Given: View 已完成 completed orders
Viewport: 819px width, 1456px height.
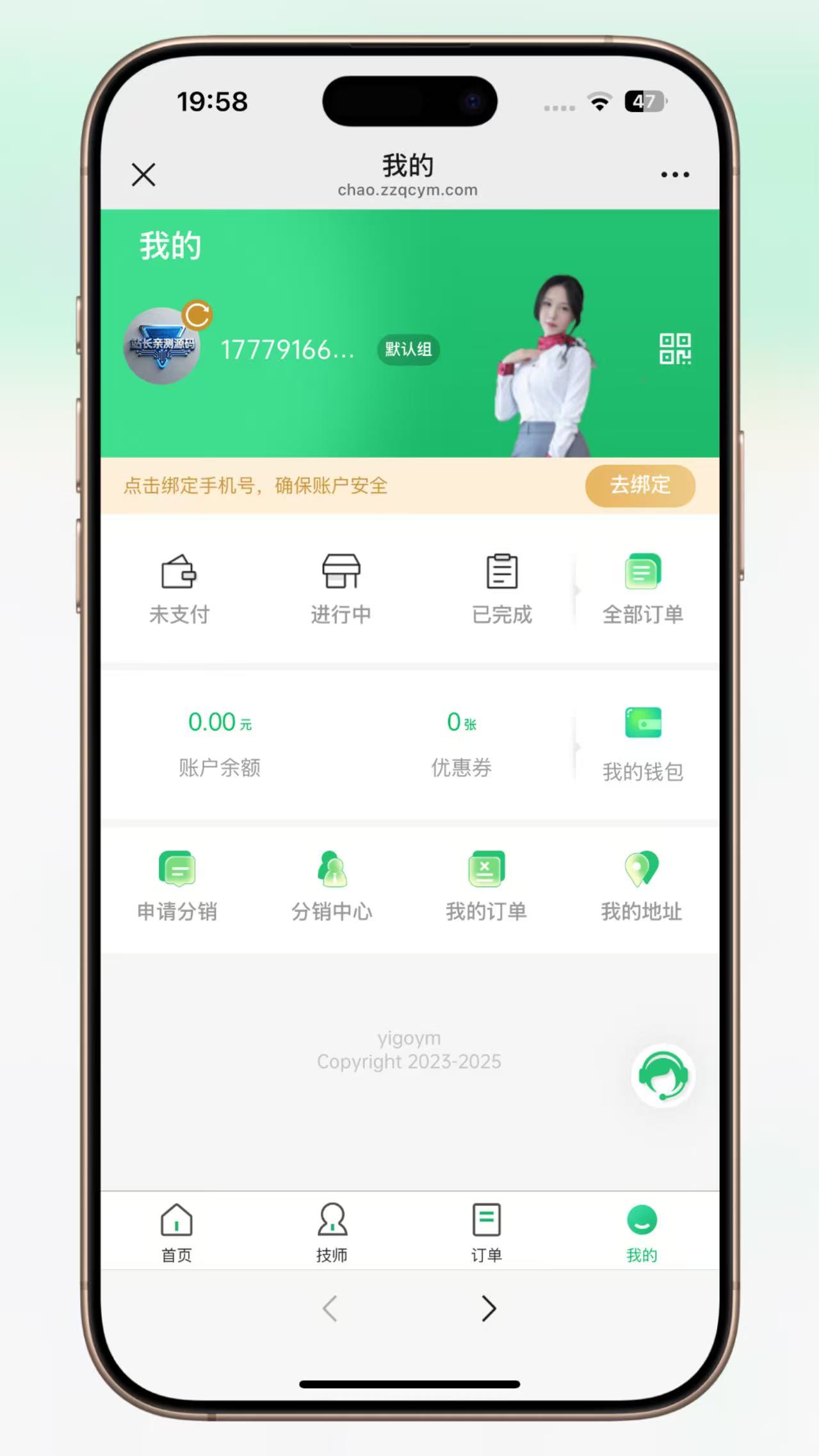Looking at the screenshot, I should point(501,589).
